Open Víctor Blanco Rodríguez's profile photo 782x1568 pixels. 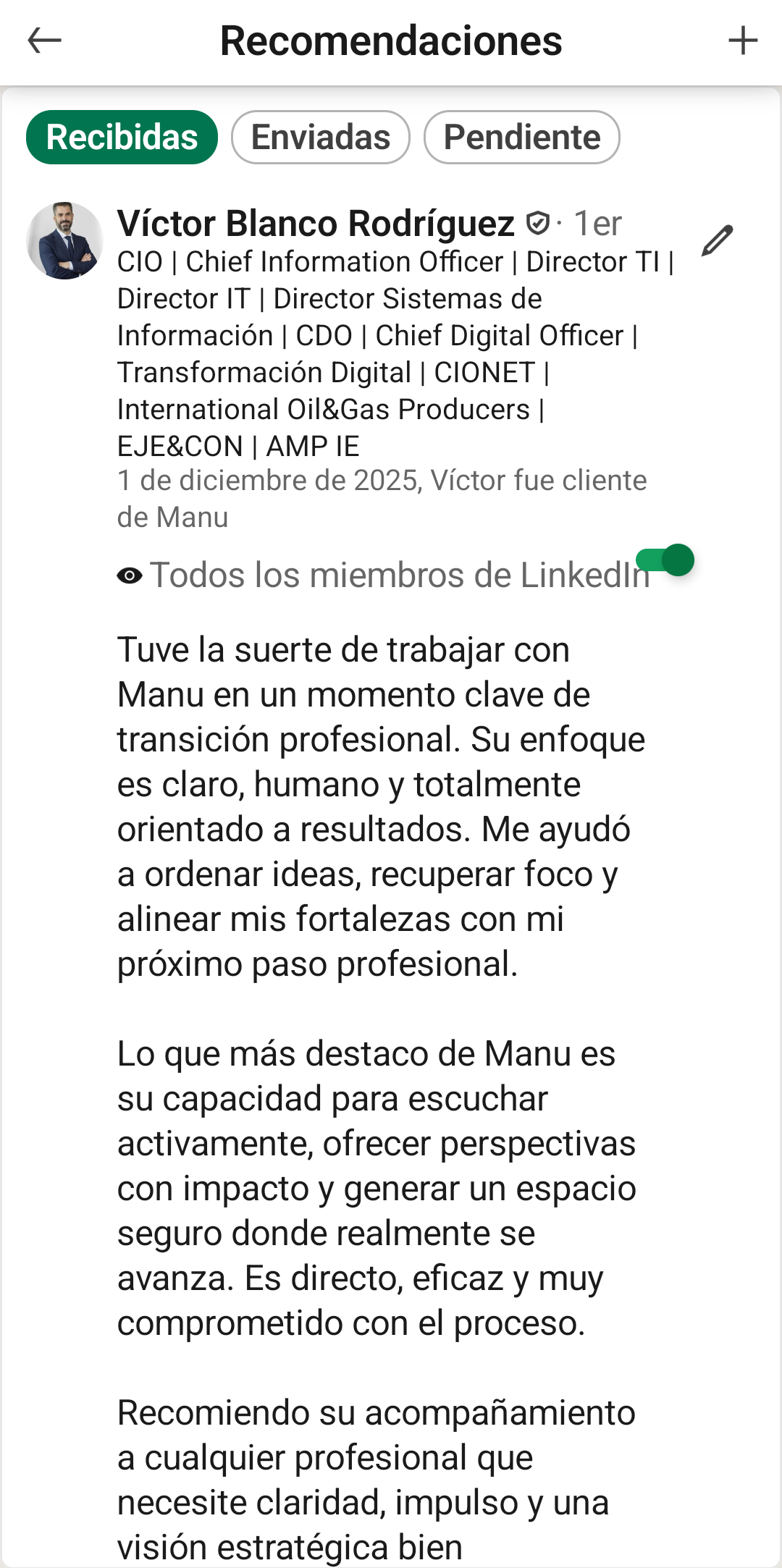64,240
